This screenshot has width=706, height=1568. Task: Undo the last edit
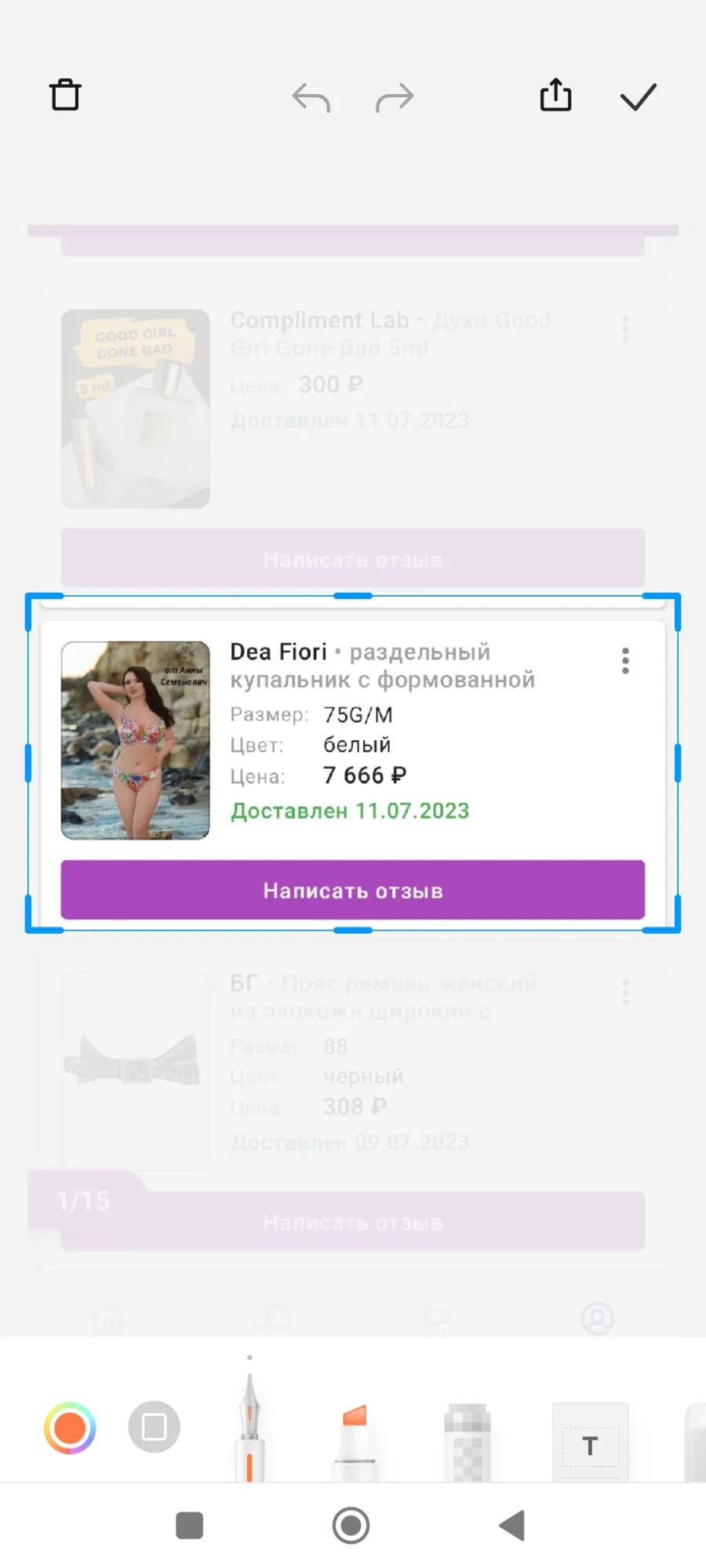(311, 98)
